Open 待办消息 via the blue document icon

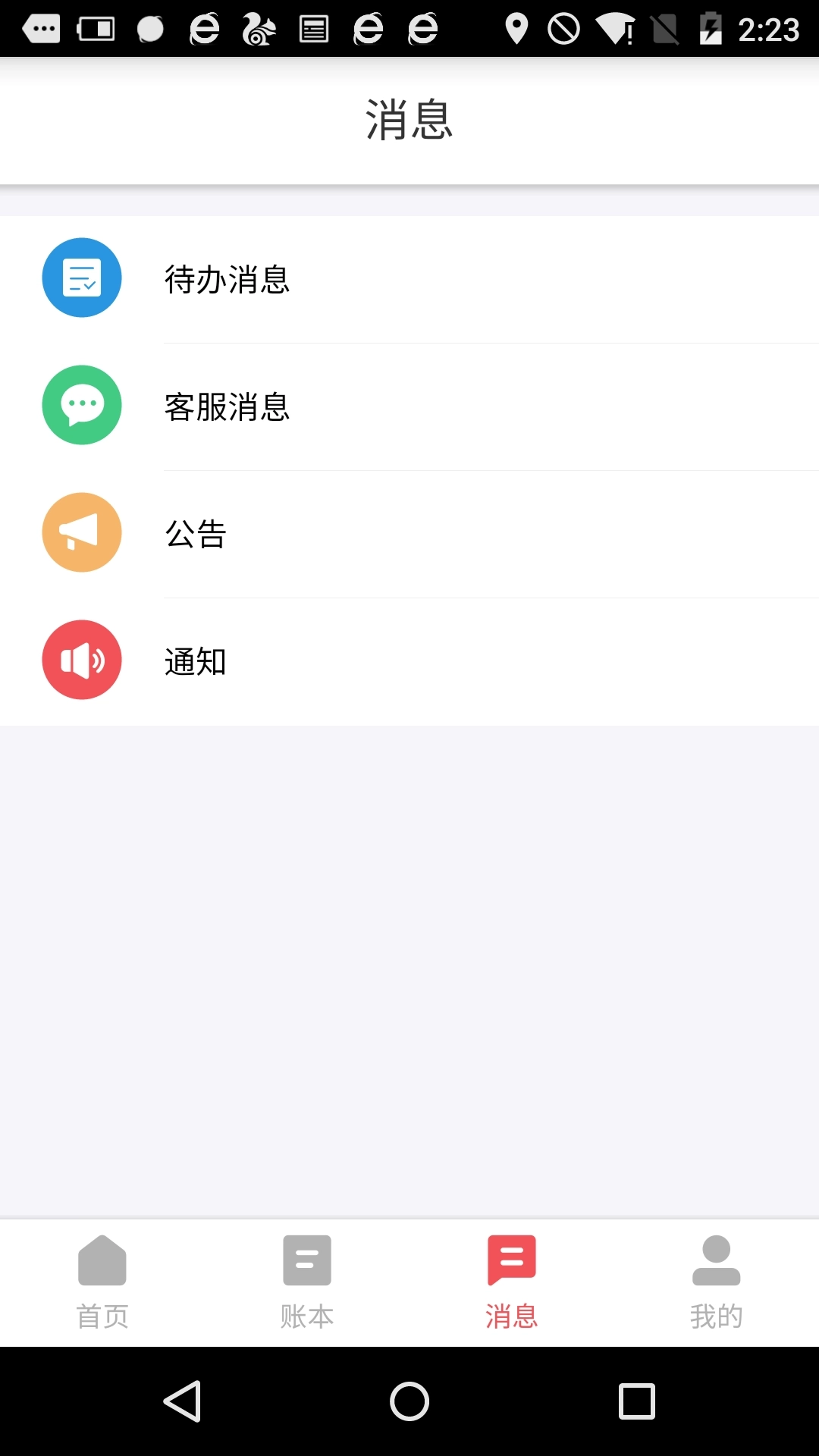(x=82, y=278)
